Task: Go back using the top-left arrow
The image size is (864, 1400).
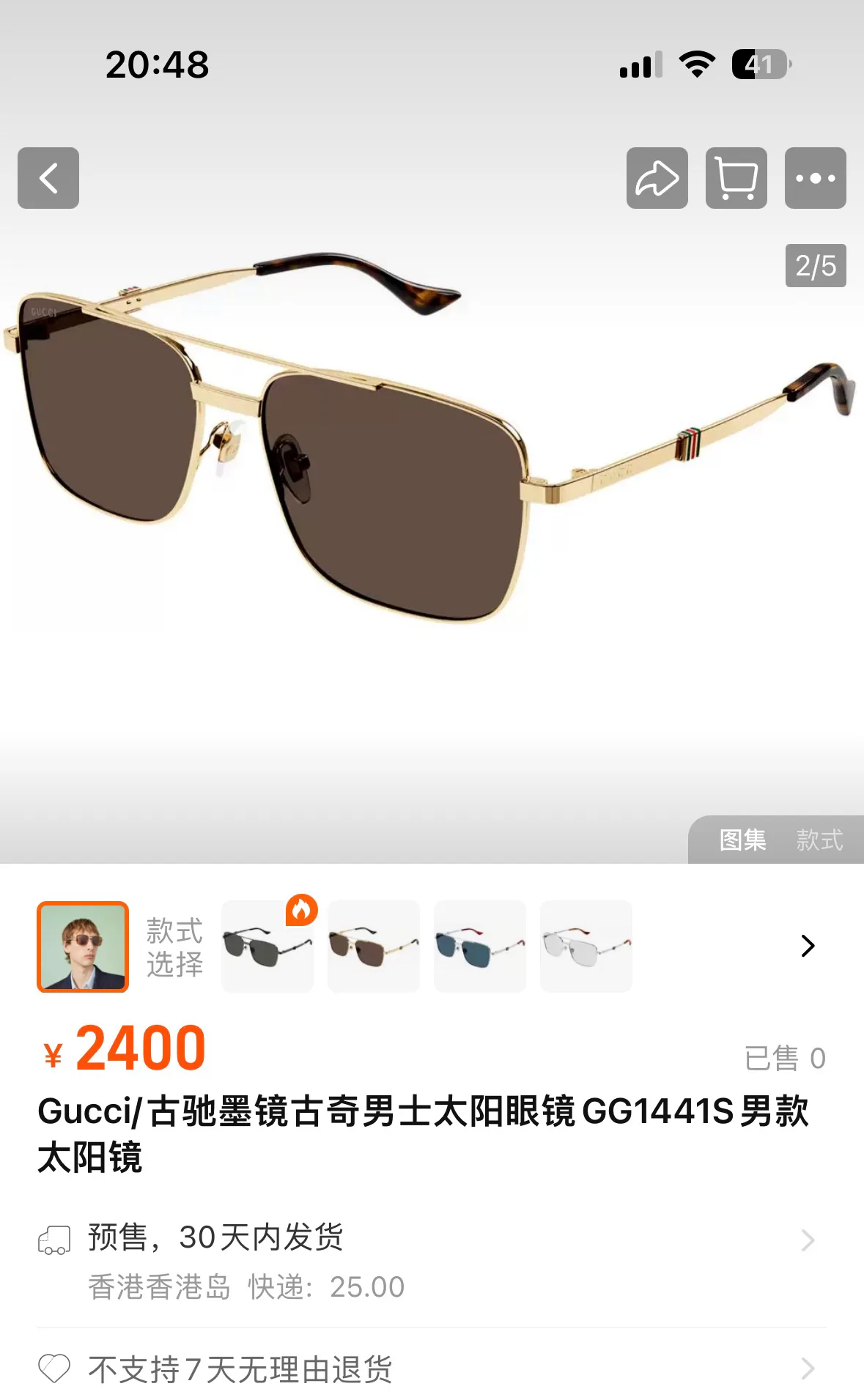Action: 48,178
